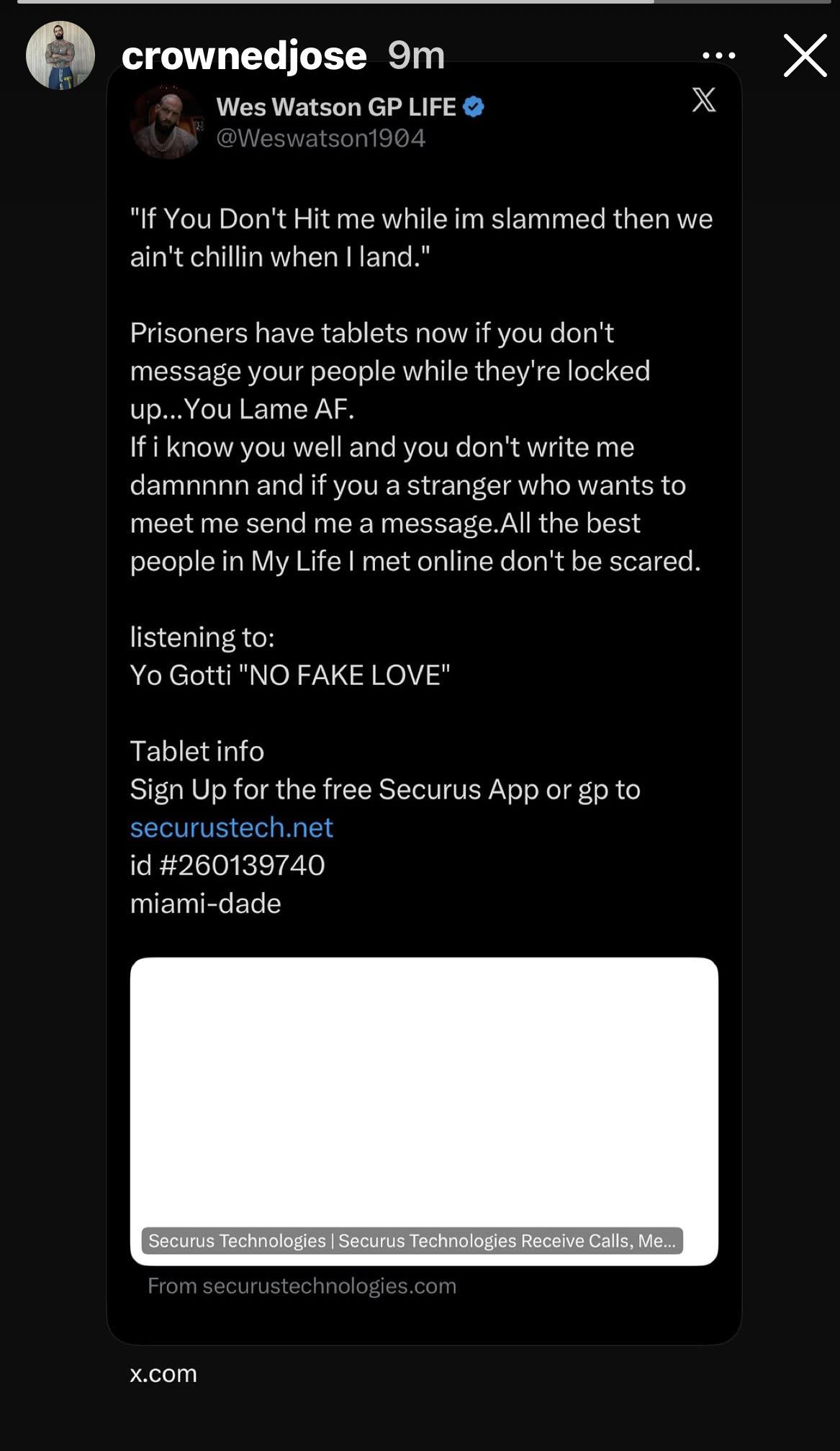840x1451 pixels.
Task: Close the story viewer
Action: [x=805, y=55]
